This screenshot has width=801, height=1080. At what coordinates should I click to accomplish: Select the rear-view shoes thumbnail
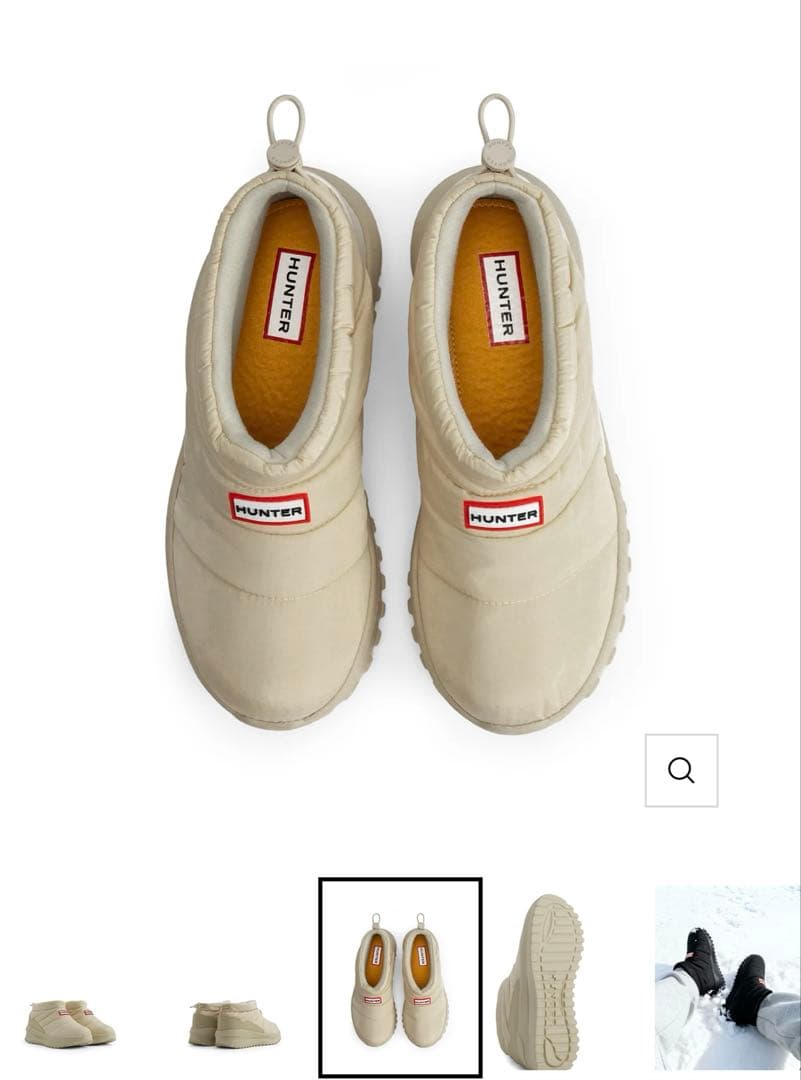coord(234,1022)
